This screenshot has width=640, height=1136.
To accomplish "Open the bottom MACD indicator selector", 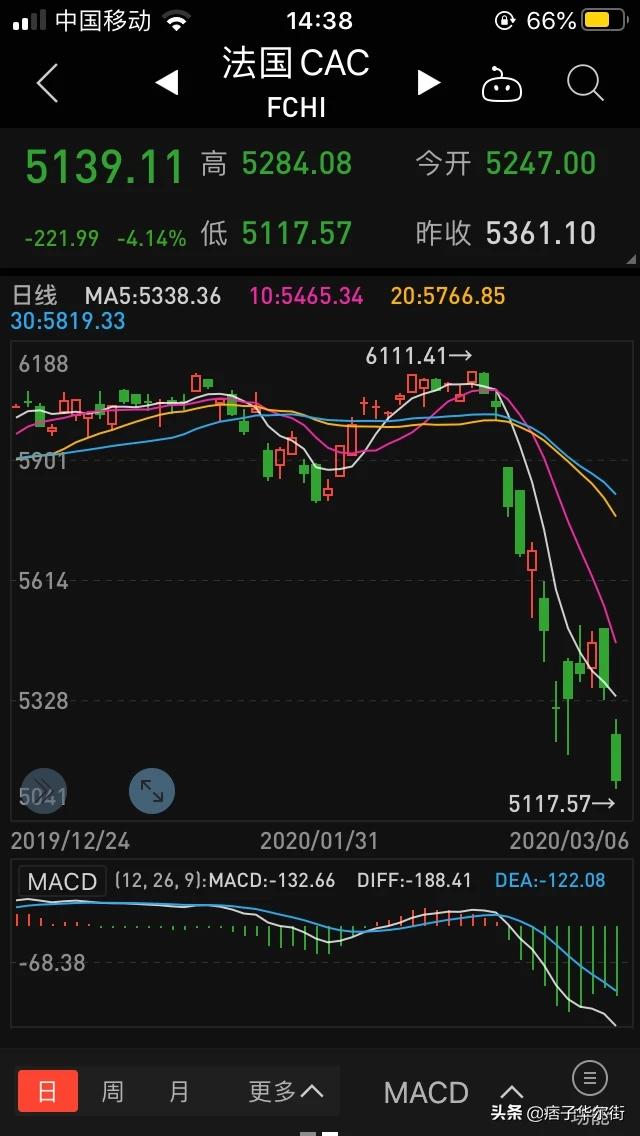I will pyautogui.click(x=453, y=1093).
